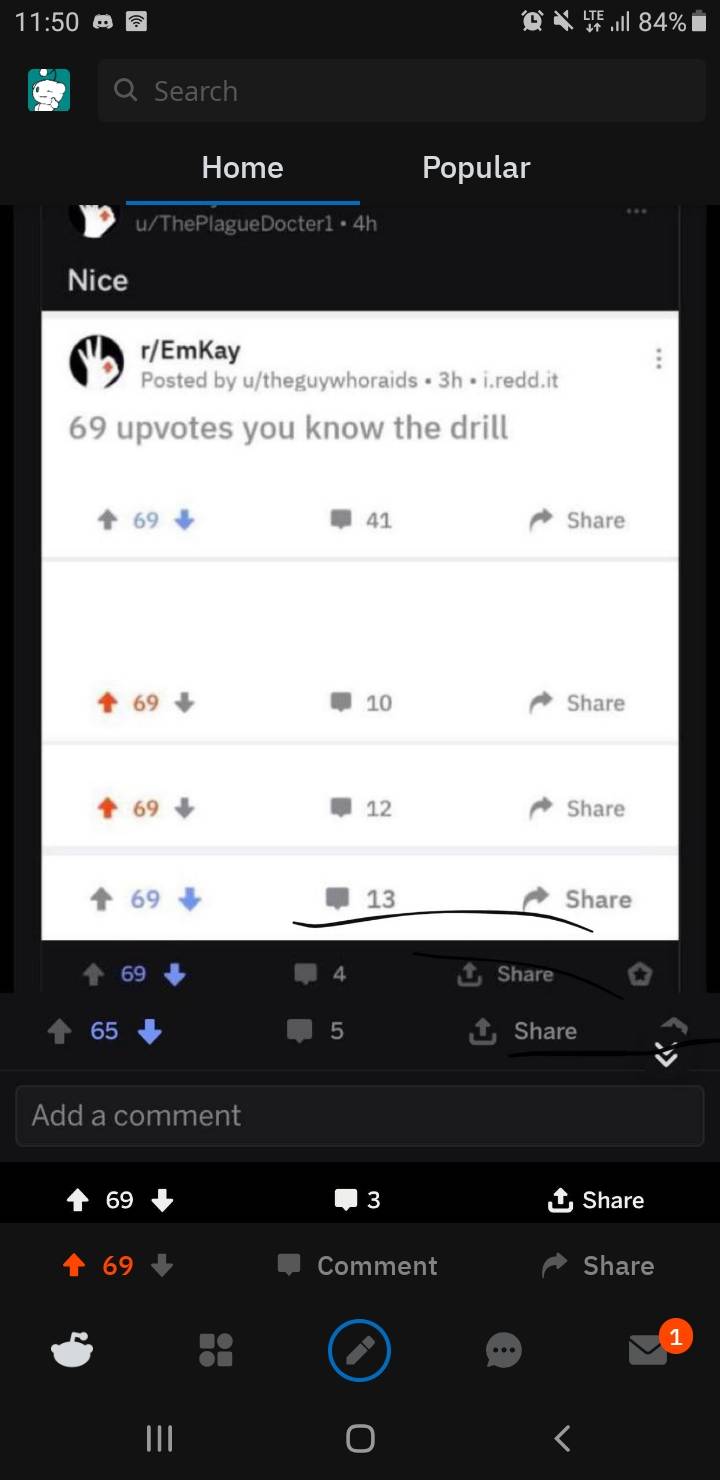Open the communities grid icon
The height and width of the screenshot is (1480, 720).
[217, 1350]
